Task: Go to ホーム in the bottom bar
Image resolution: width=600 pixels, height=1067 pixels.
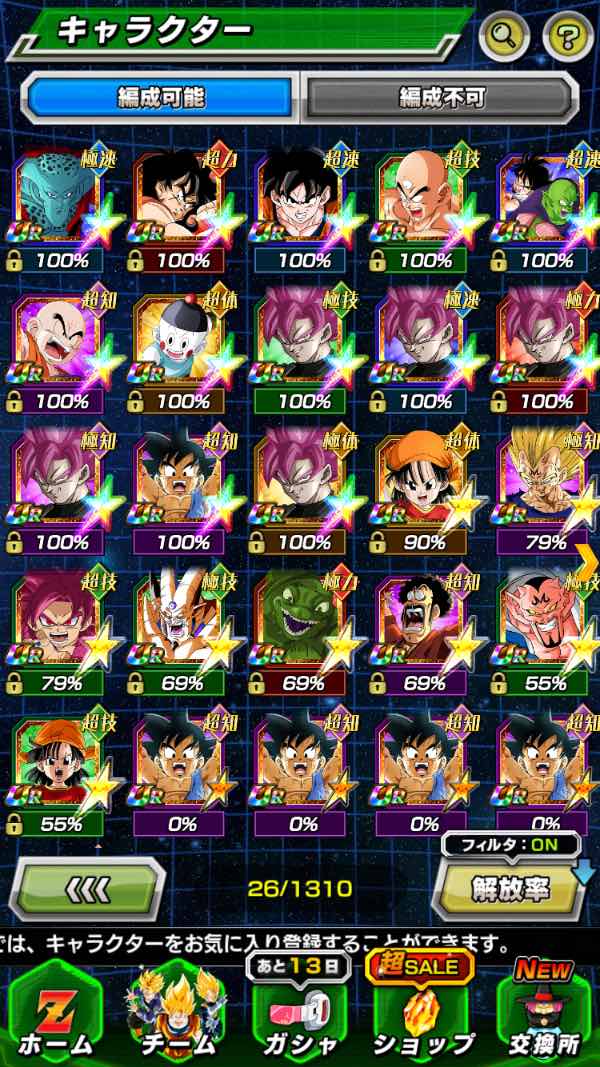Action: [x=58, y=1010]
